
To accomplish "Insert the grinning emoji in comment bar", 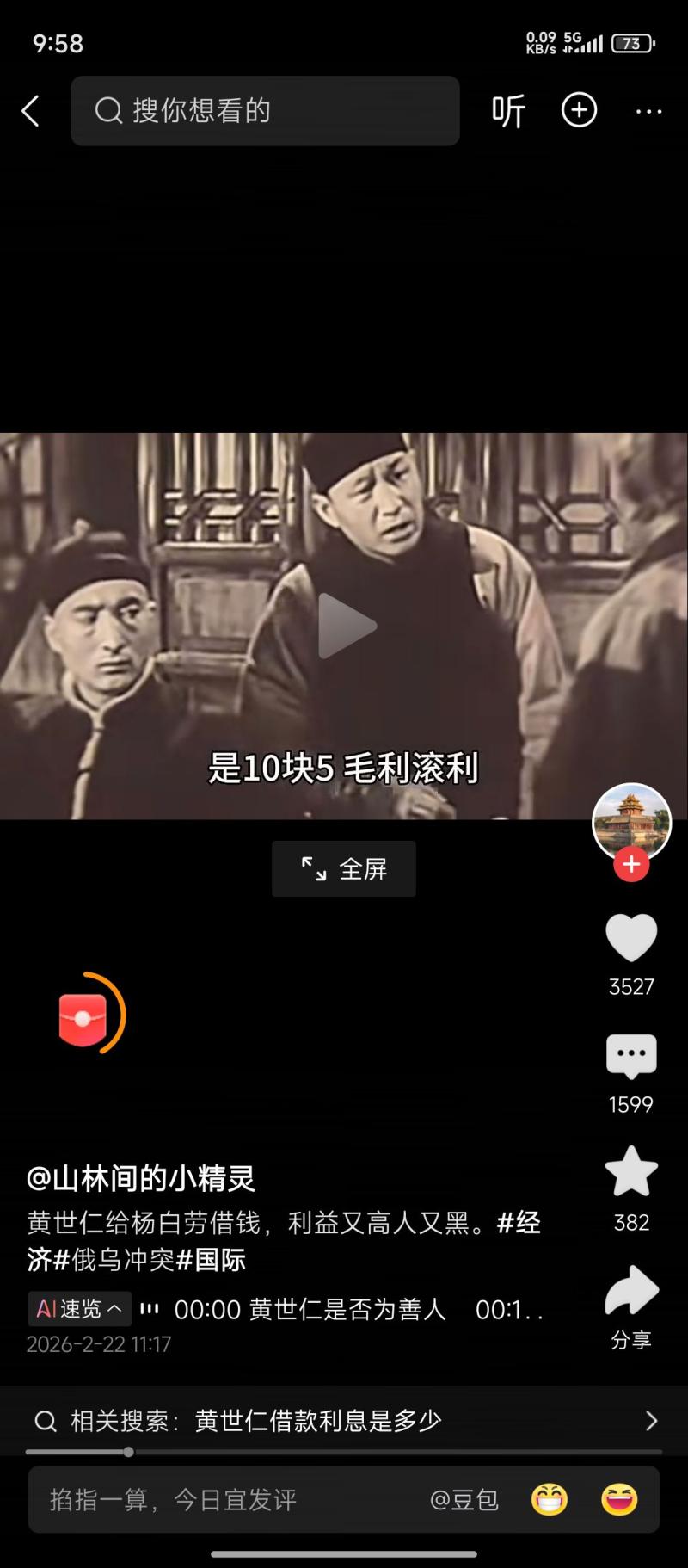I will coord(550,1500).
